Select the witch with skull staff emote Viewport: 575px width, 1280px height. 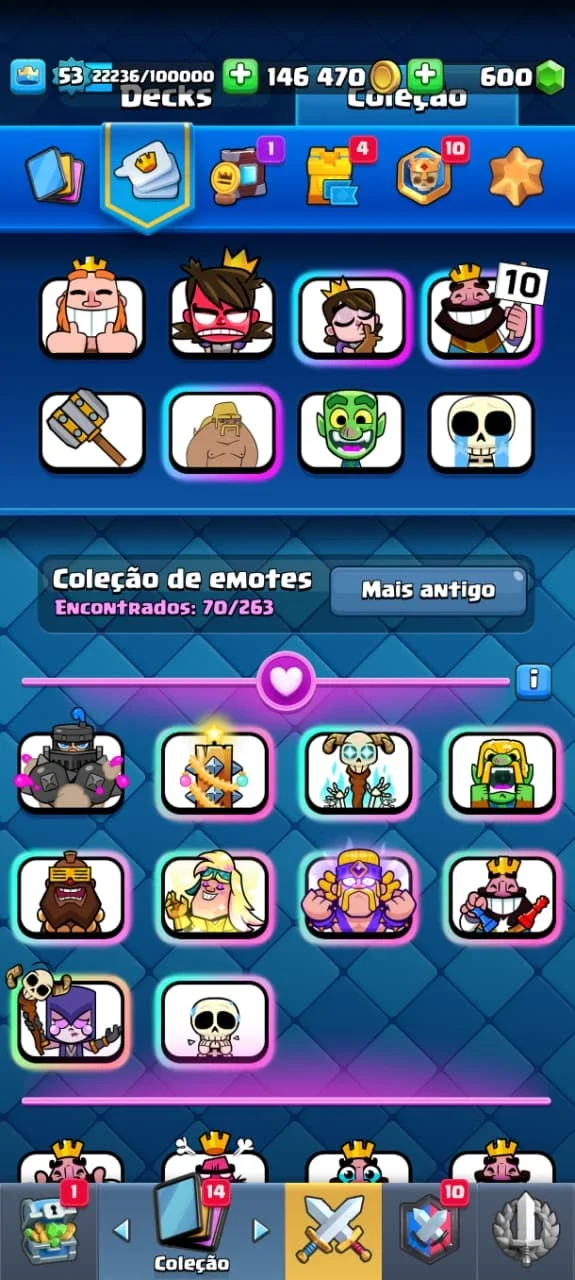[x=69, y=1015]
